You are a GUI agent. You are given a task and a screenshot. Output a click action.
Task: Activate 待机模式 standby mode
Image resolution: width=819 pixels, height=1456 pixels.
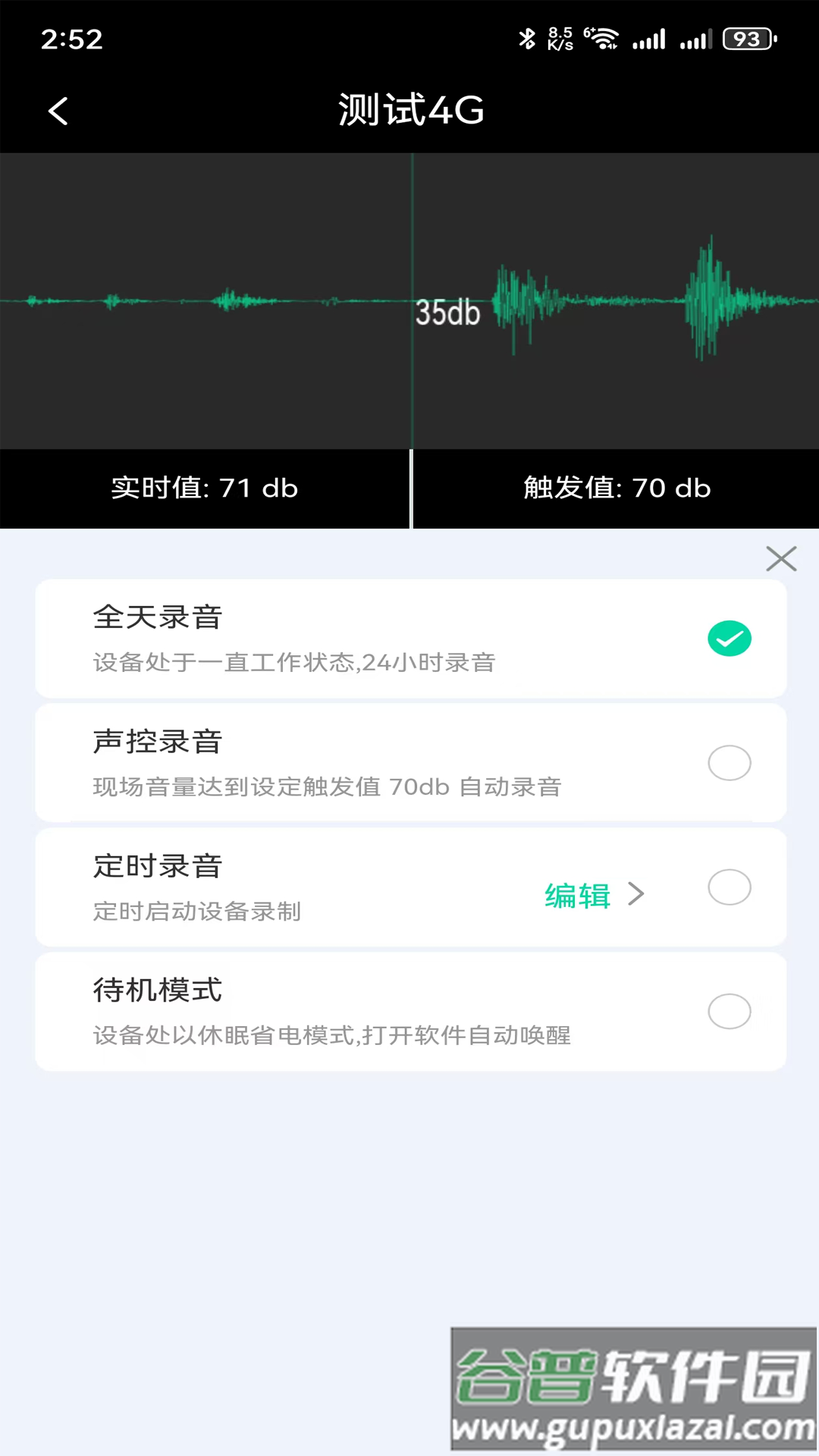point(729,1012)
